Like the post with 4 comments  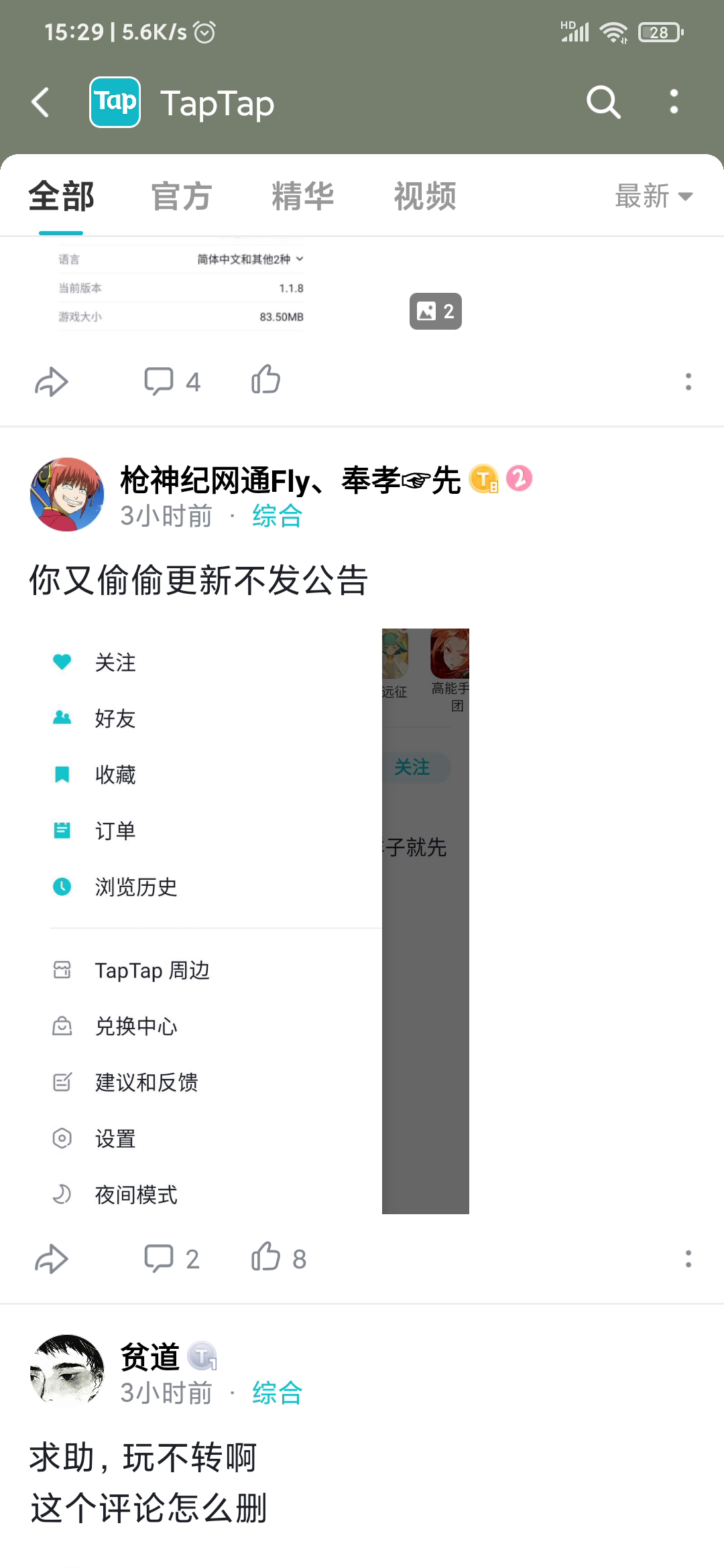click(266, 381)
